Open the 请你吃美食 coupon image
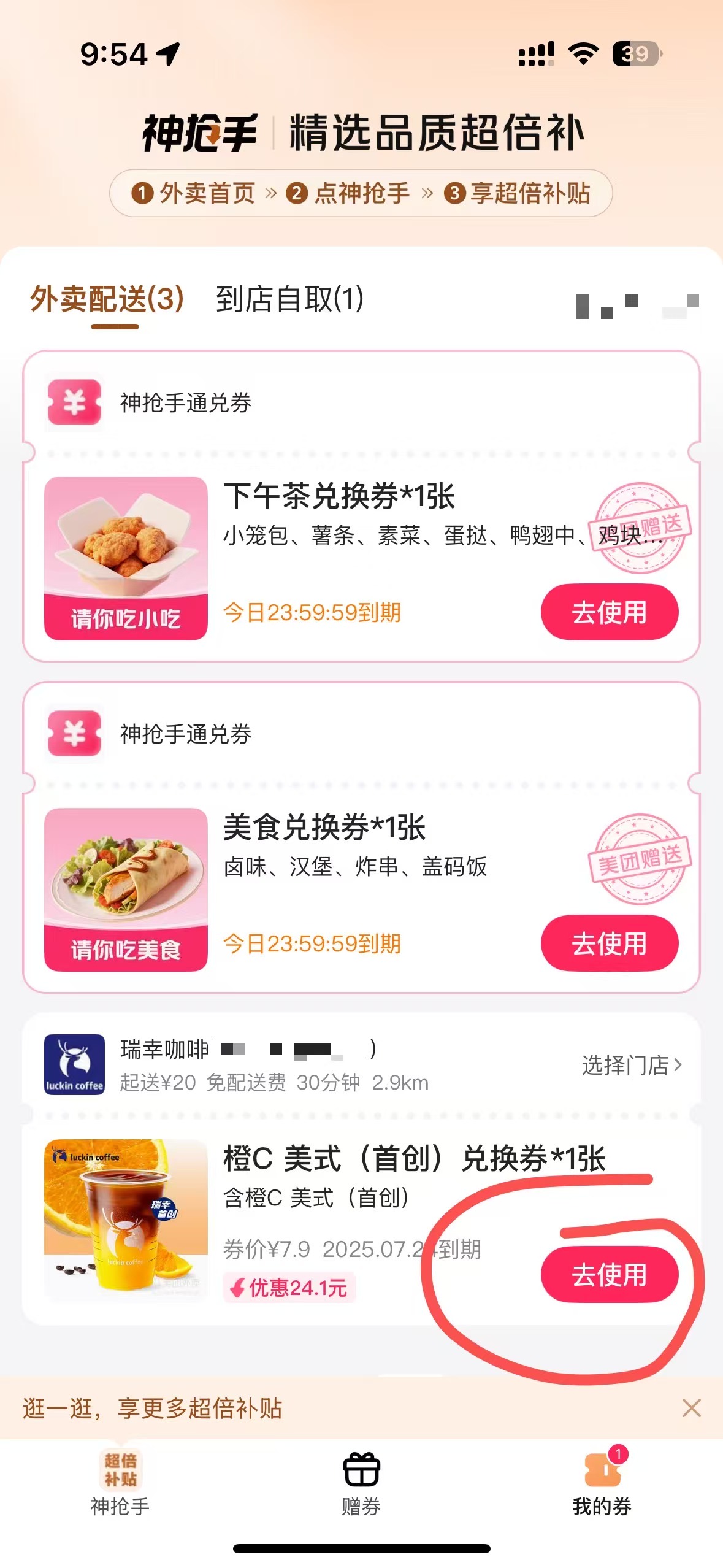The width and height of the screenshot is (723, 1568). pyautogui.click(x=126, y=890)
